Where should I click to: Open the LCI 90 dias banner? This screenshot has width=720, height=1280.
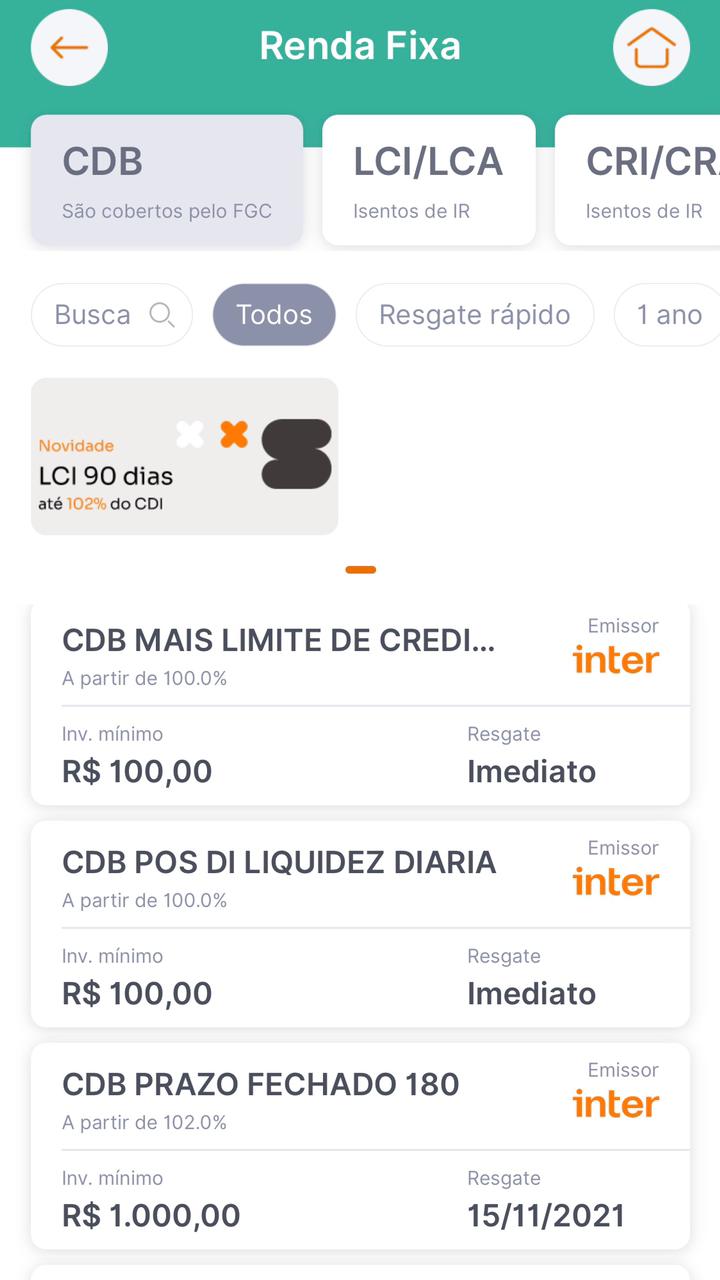[x=185, y=456]
